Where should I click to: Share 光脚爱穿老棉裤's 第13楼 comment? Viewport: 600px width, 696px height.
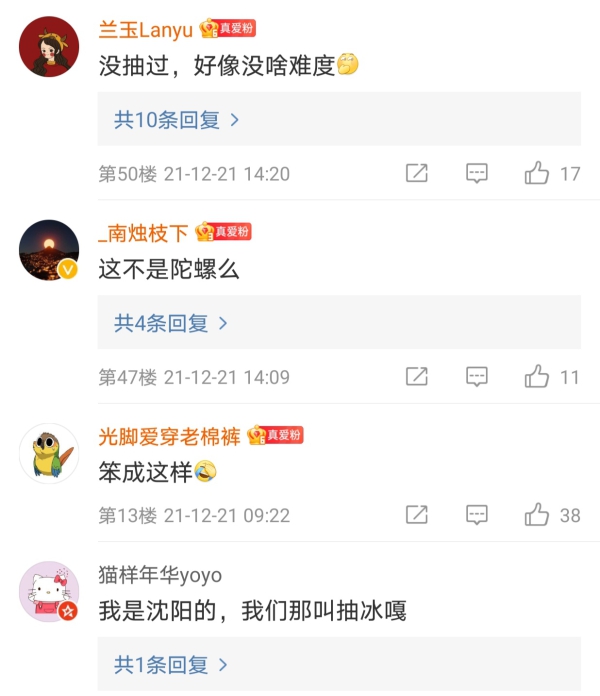click(417, 515)
